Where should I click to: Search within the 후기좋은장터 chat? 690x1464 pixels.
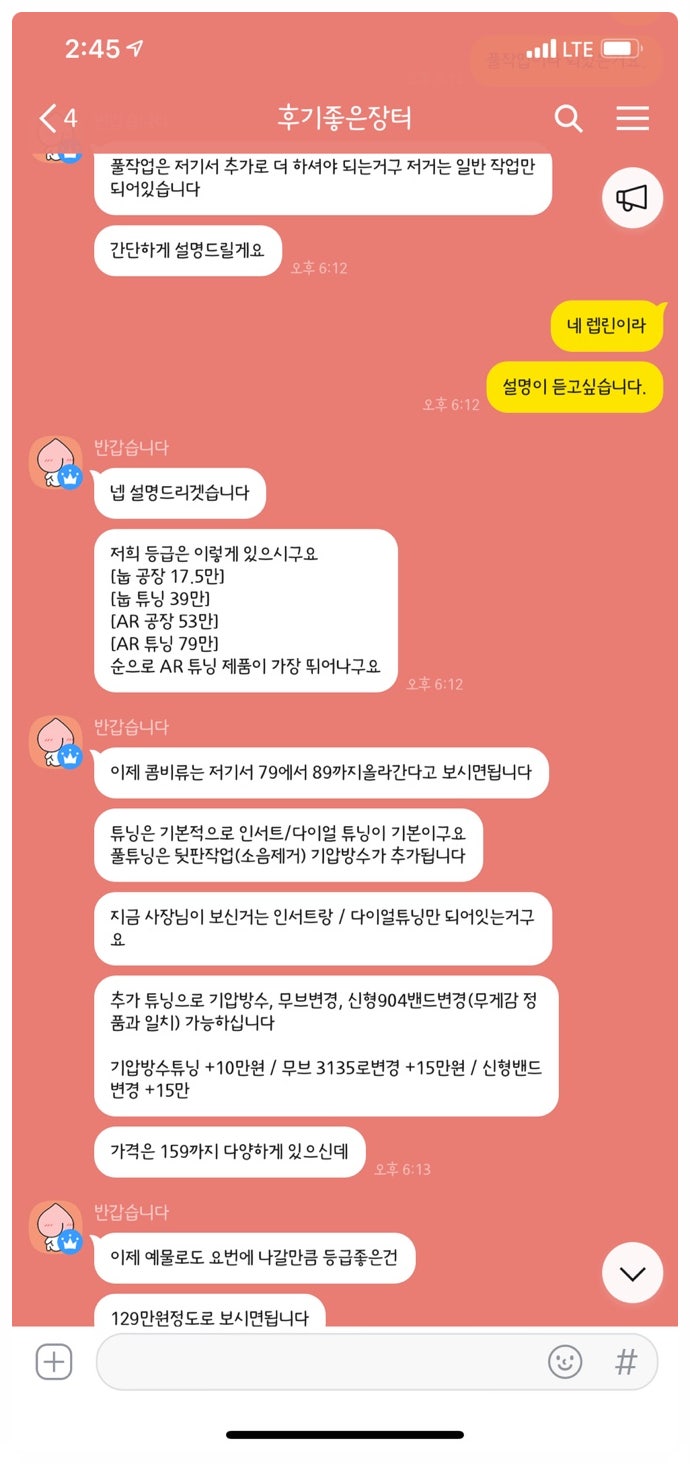coord(568,119)
